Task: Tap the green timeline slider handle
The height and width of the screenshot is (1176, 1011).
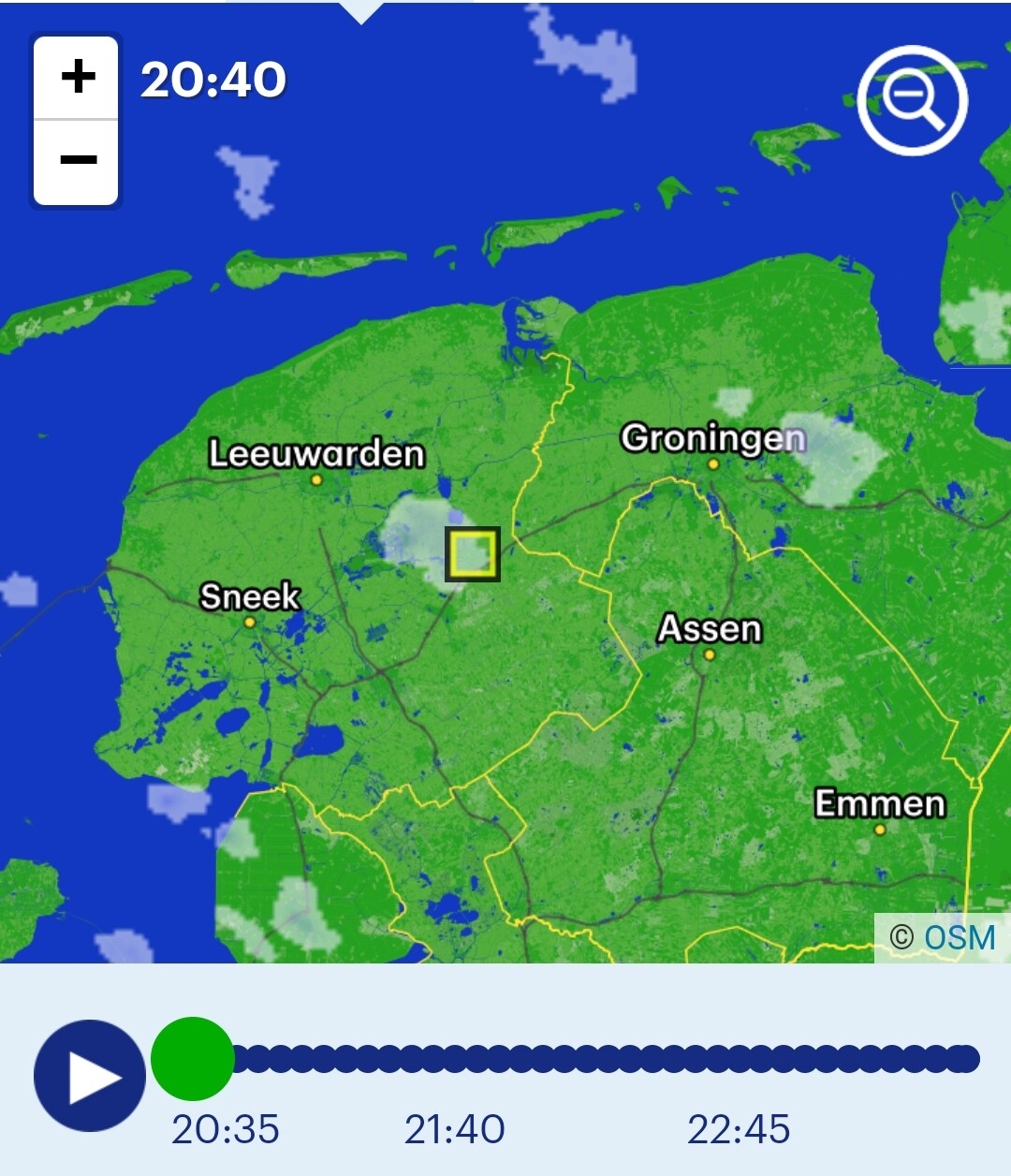Action: tap(192, 1059)
